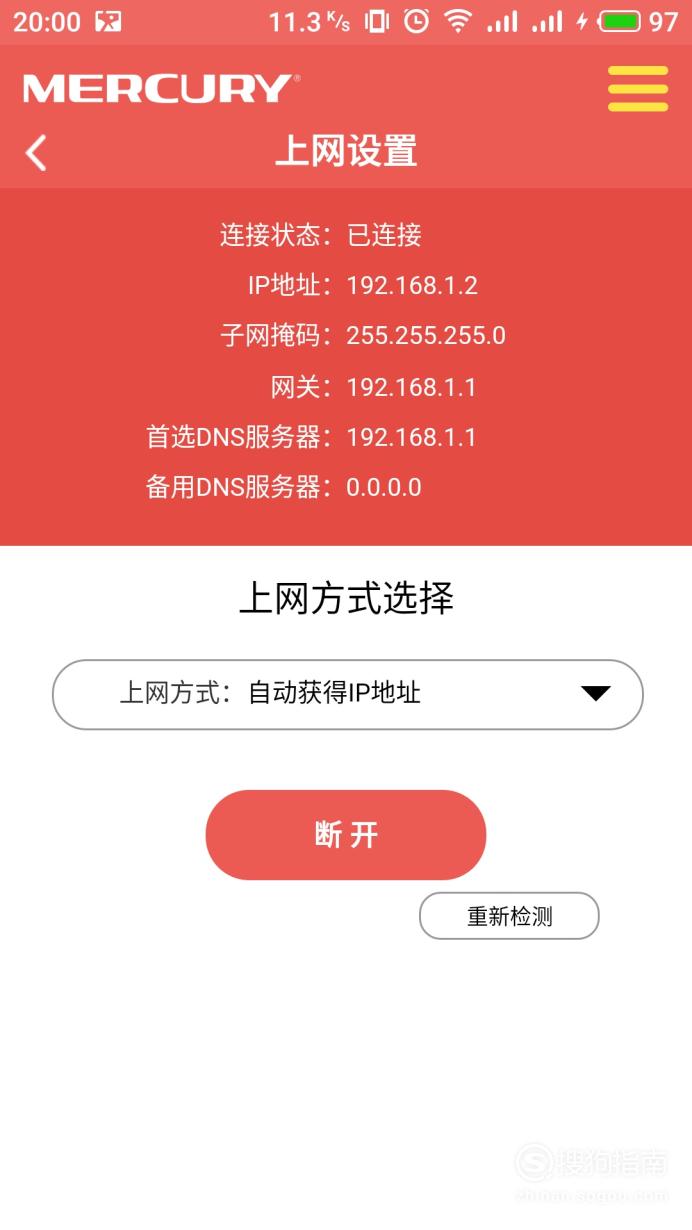
Task: Expand the 上网方式 dropdown
Action: click(x=347, y=694)
